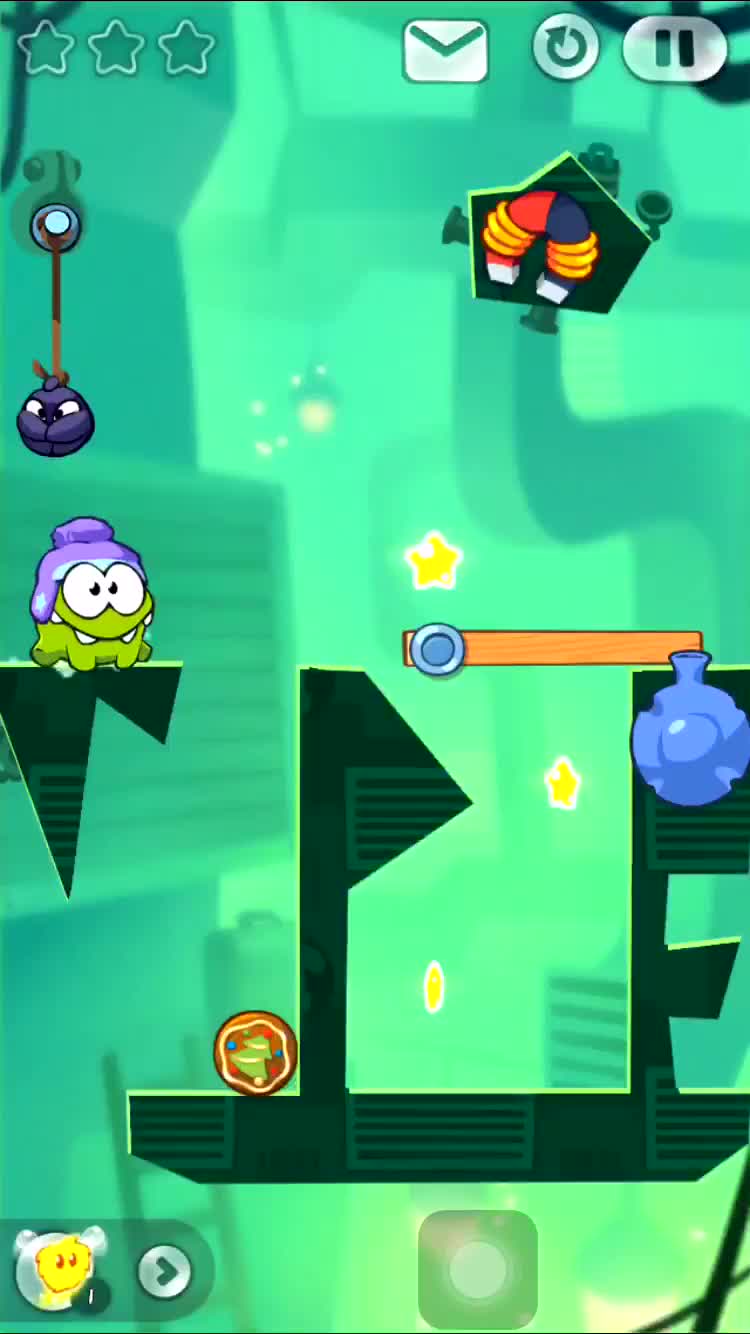
Task: Tap the rope anchor holding the candy
Action: 54,225
